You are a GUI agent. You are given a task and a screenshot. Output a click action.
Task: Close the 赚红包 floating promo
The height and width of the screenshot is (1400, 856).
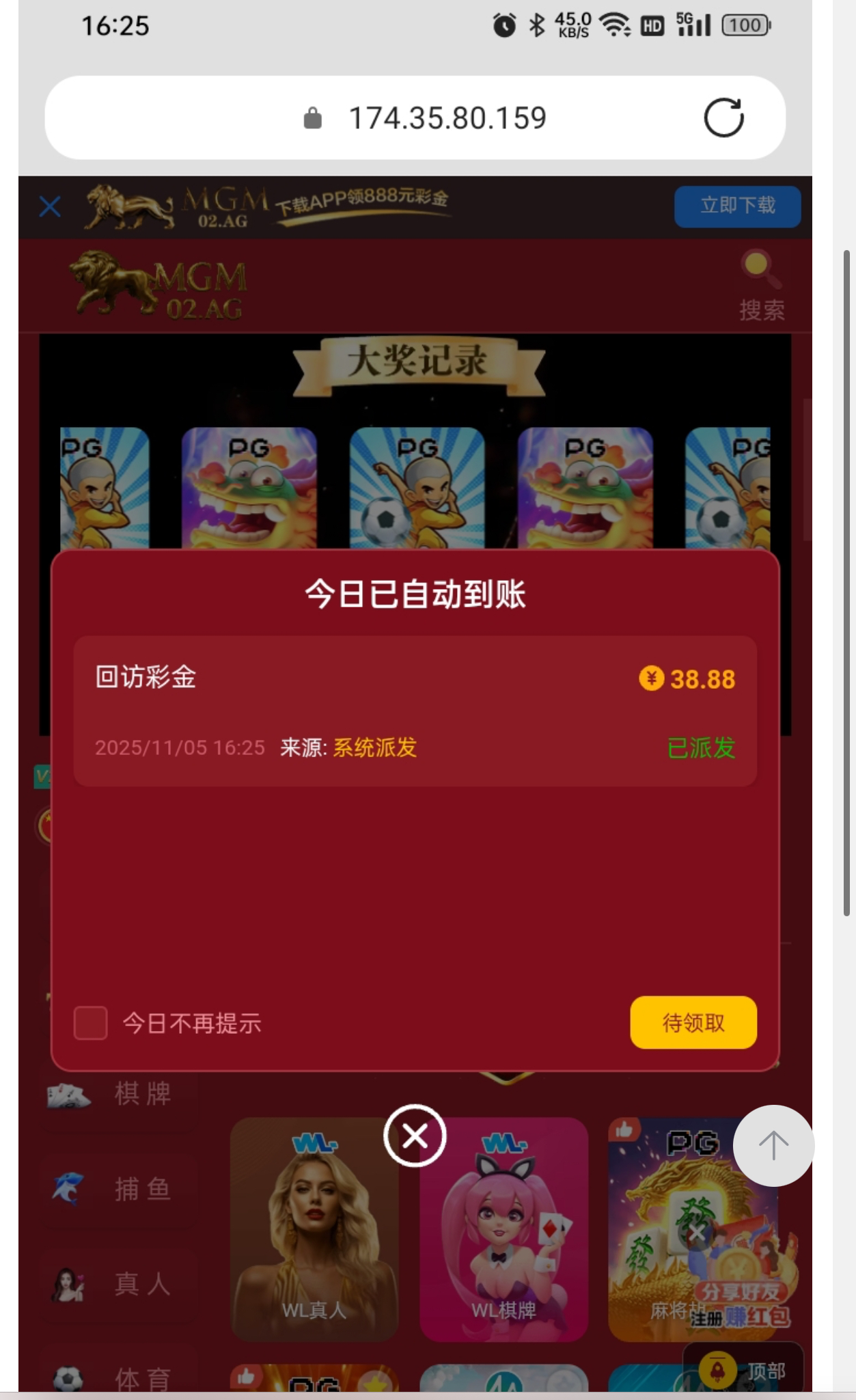(698, 1233)
